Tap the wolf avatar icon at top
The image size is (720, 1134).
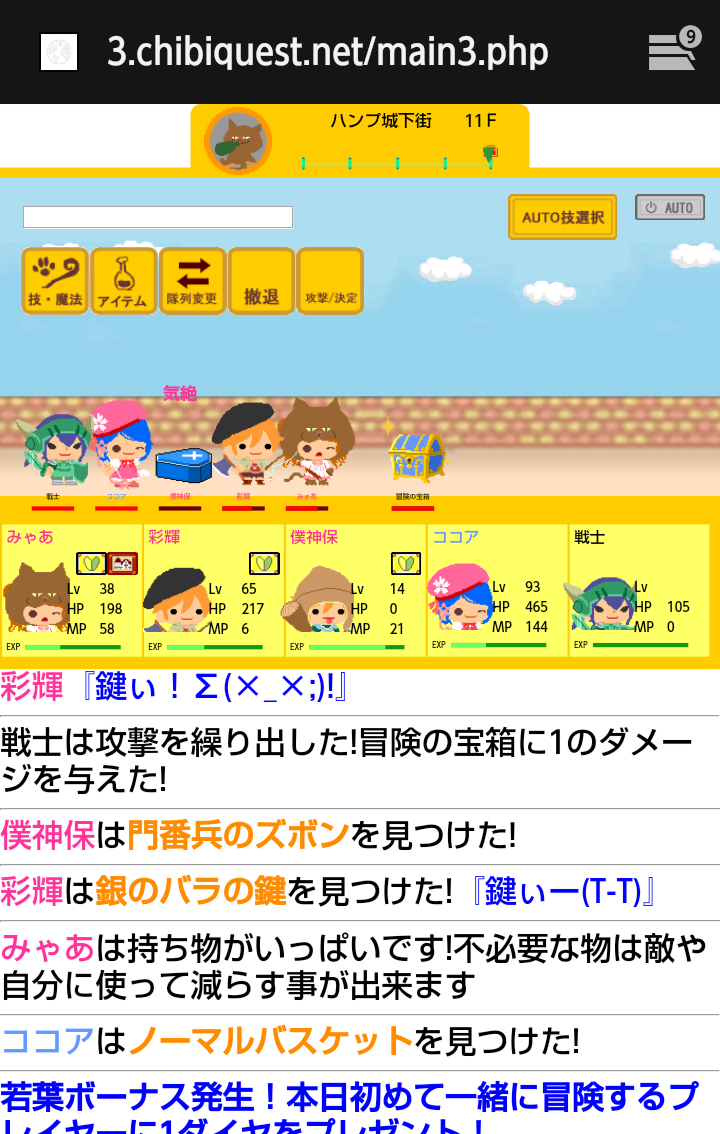[x=238, y=141]
